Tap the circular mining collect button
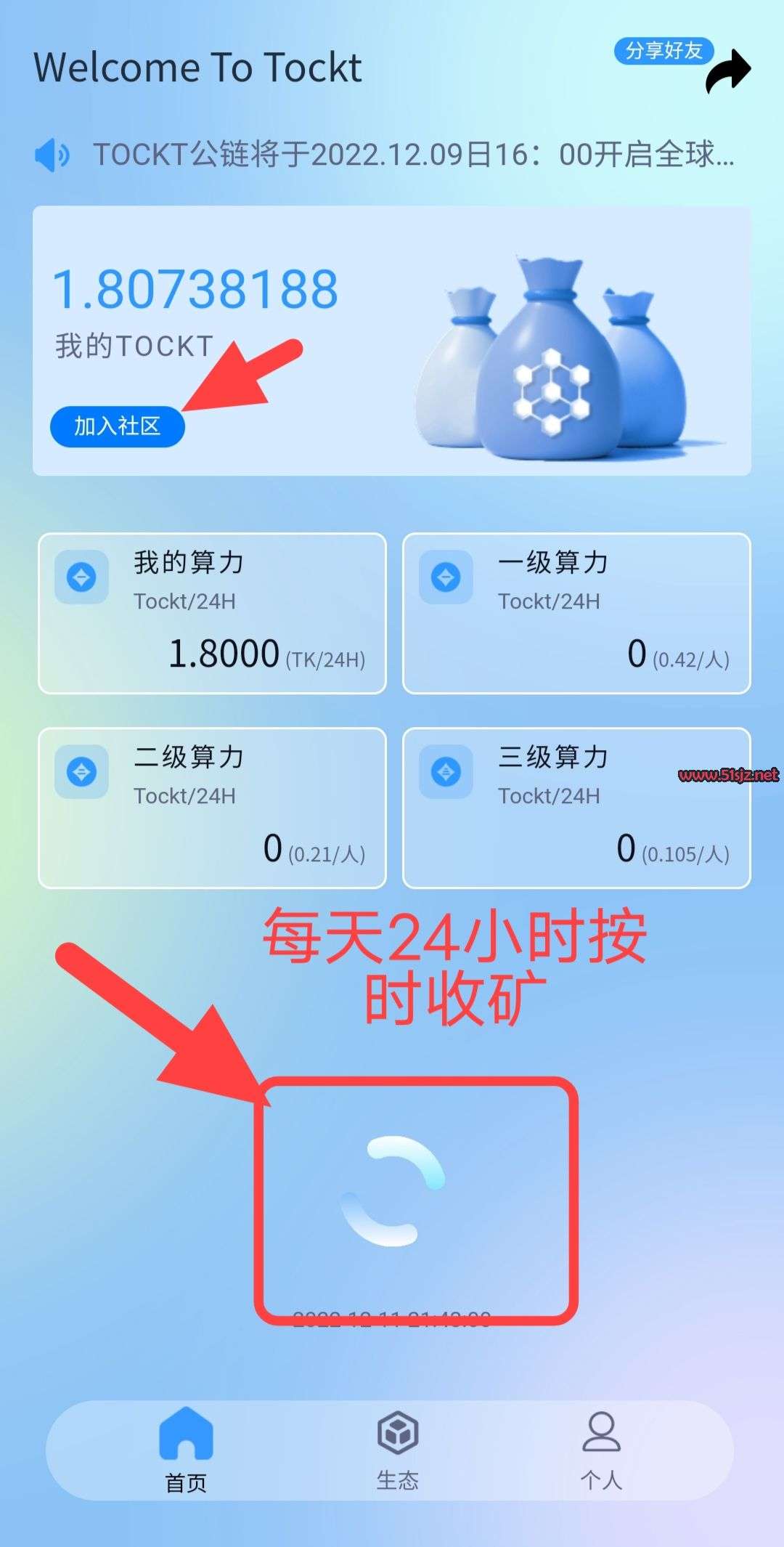This screenshot has height=1547, width=784. click(393, 1191)
